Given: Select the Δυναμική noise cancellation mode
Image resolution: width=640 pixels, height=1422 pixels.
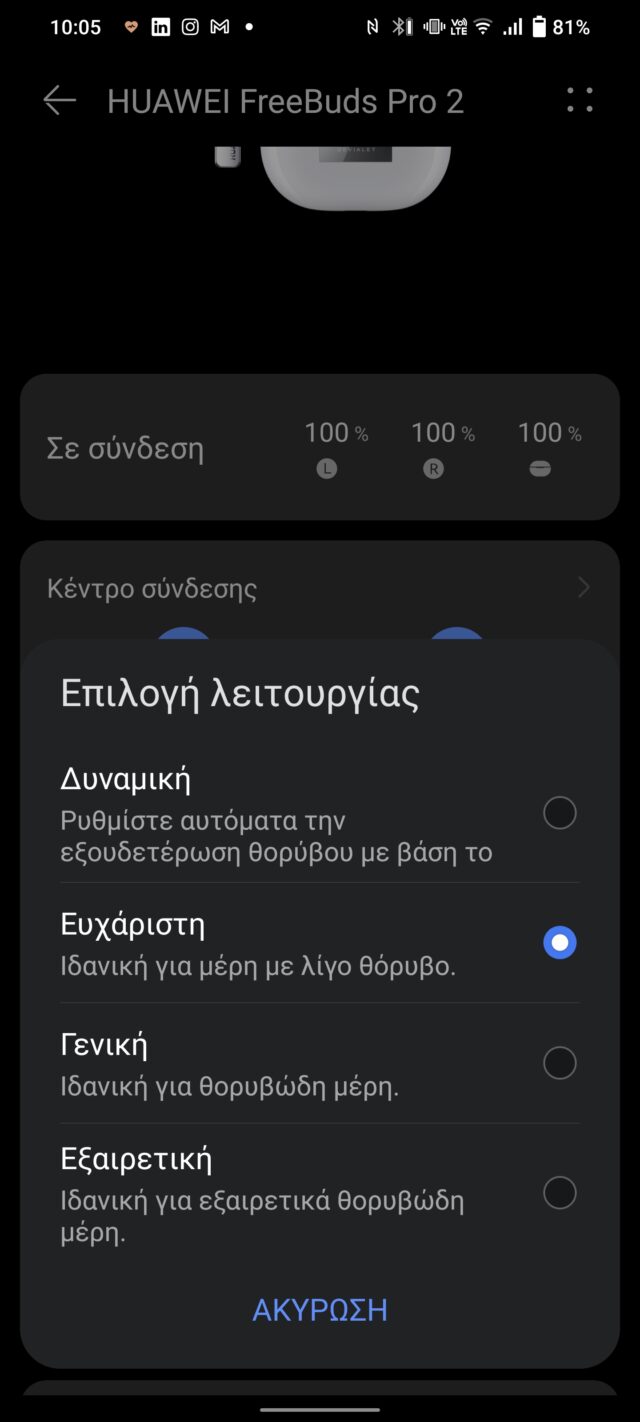Looking at the screenshot, I should (559, 813).
